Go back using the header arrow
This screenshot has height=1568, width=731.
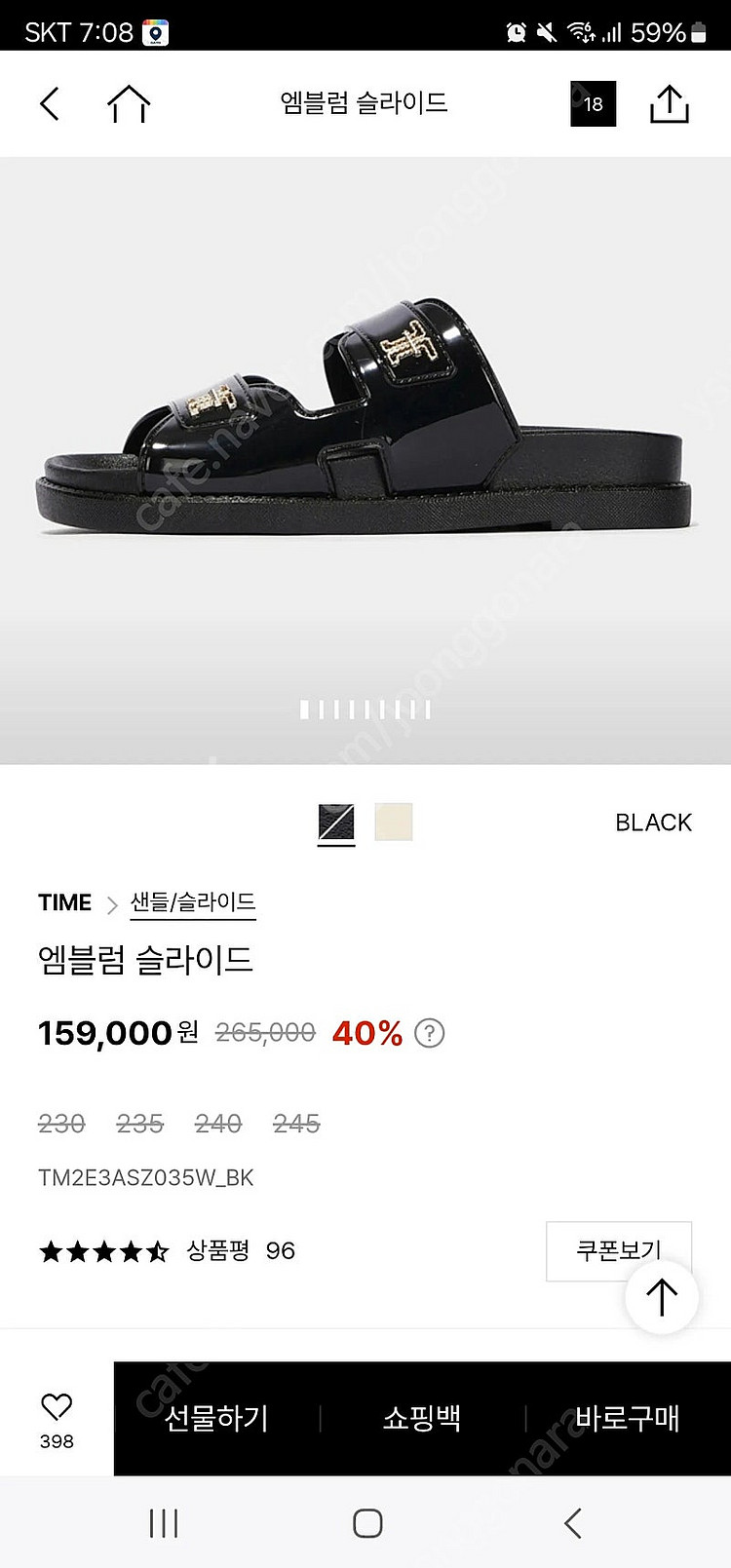50,103
